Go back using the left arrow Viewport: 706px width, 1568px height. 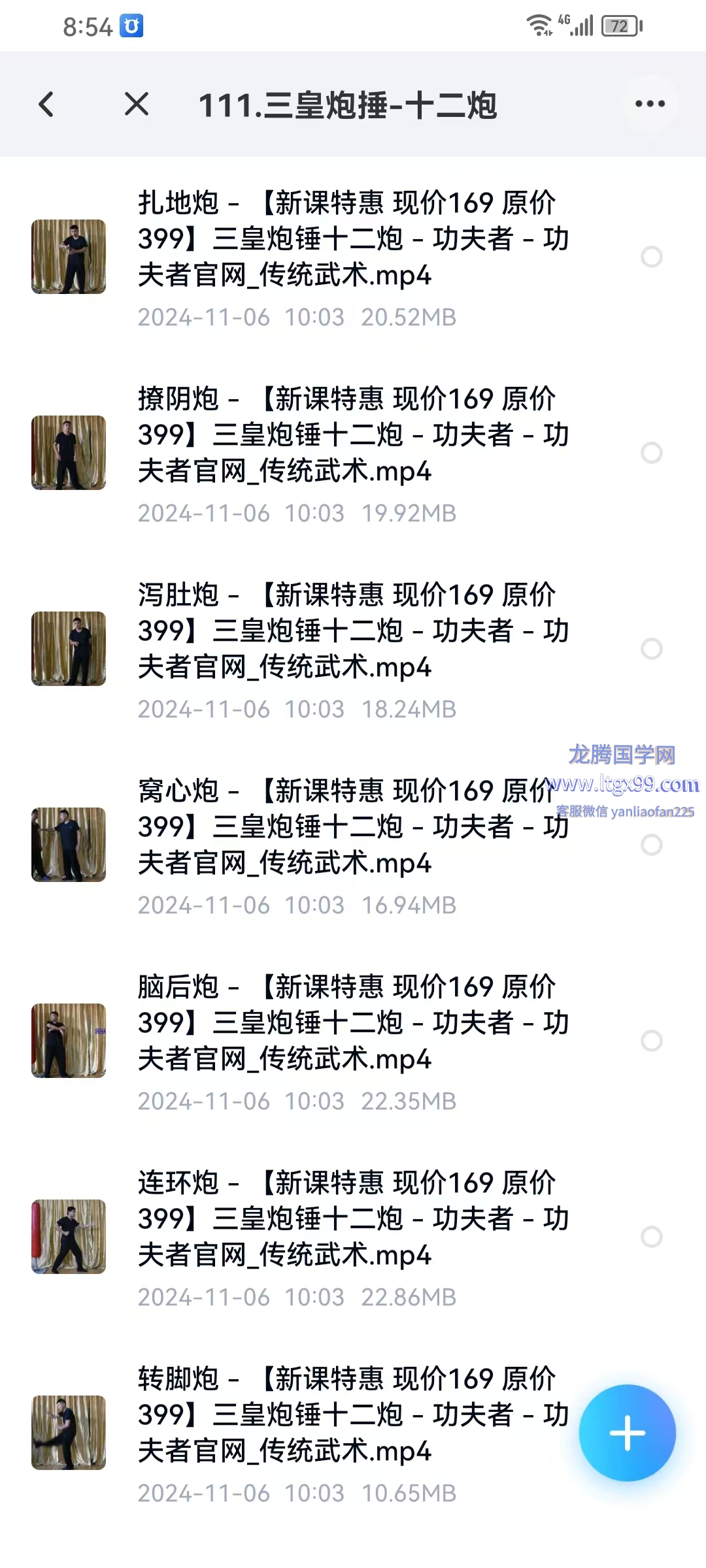(46, 105)
